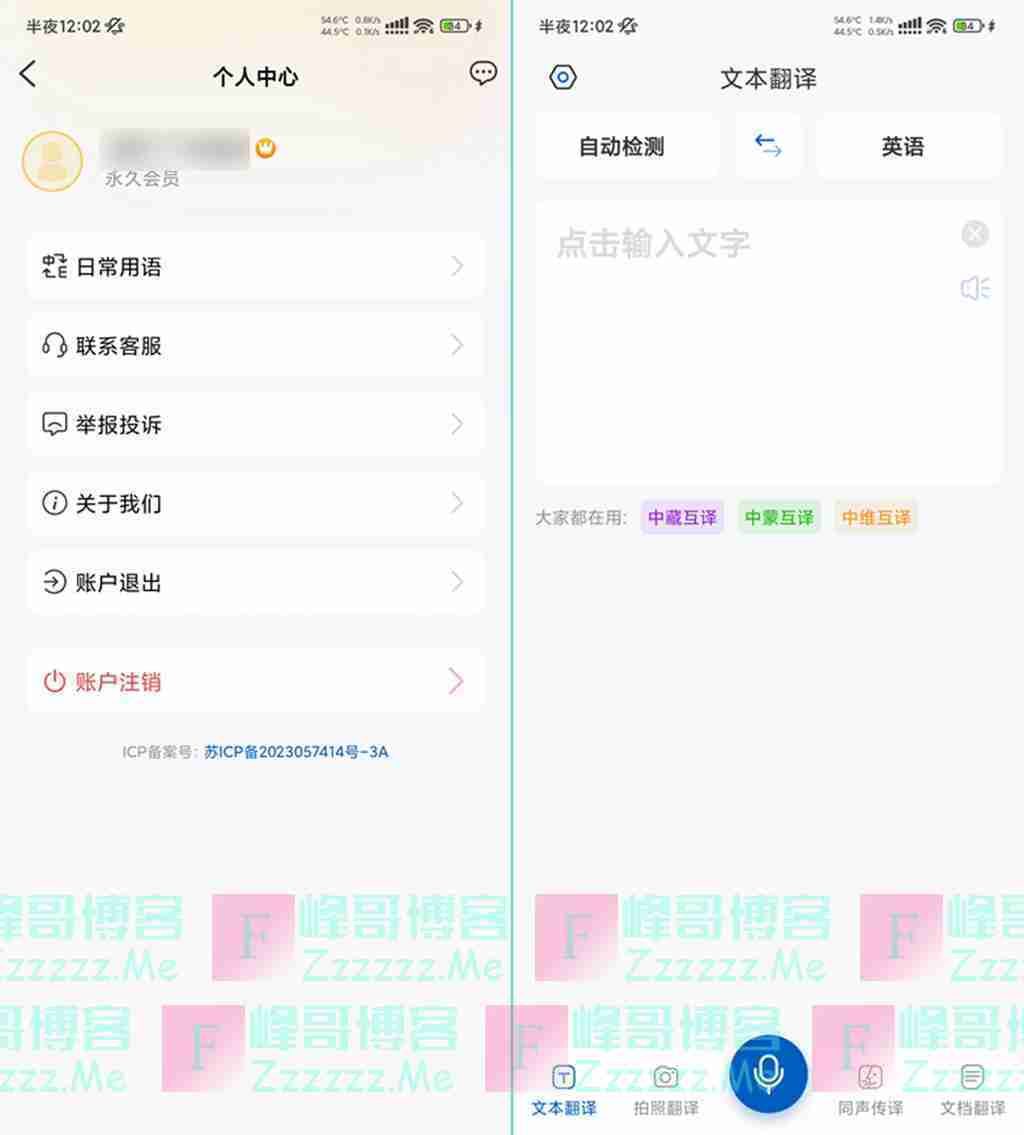The image size is (1024, 1135).
Task: Open 举报投诉 to file a complaint
Action: coord(255,425)
